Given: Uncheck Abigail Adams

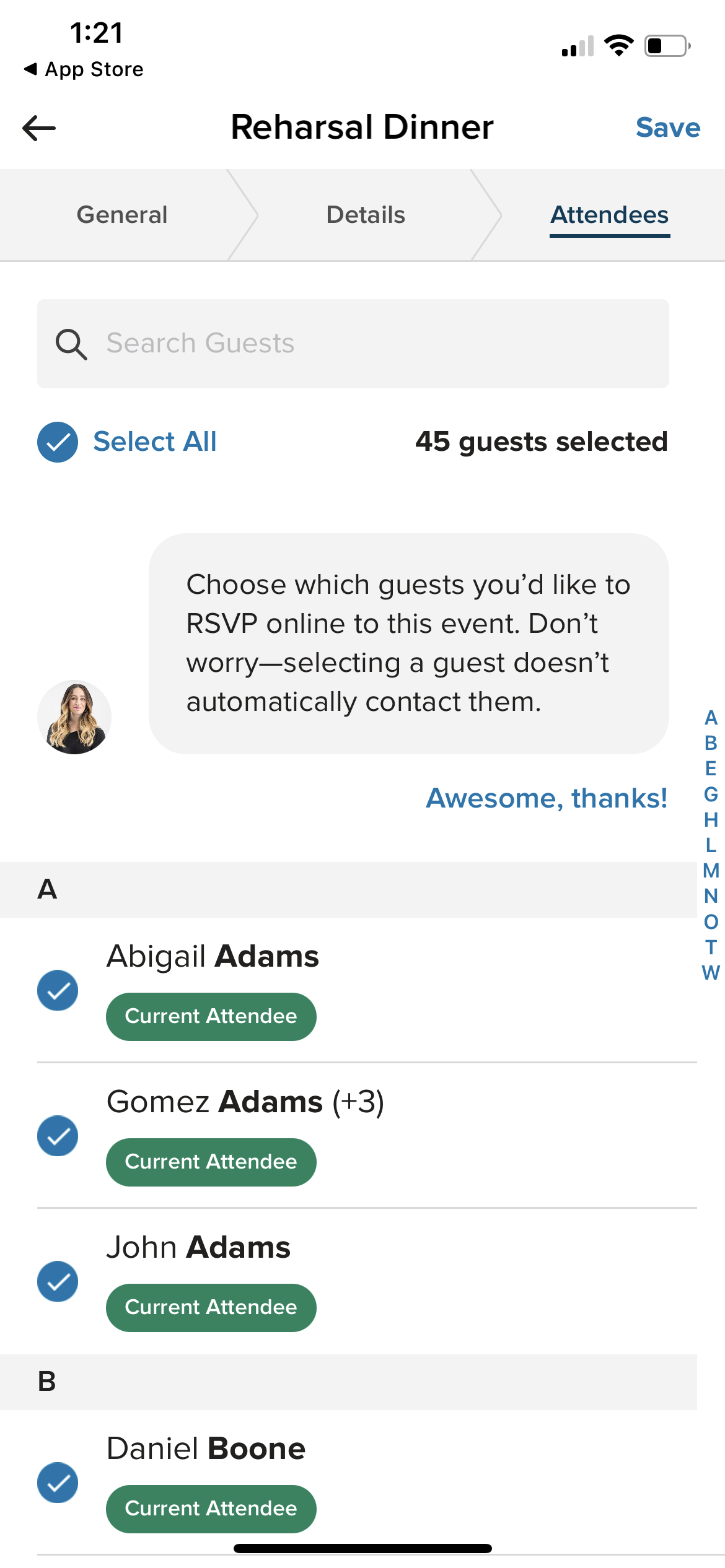Looking at the screenshot, I should tap(58, 990).
